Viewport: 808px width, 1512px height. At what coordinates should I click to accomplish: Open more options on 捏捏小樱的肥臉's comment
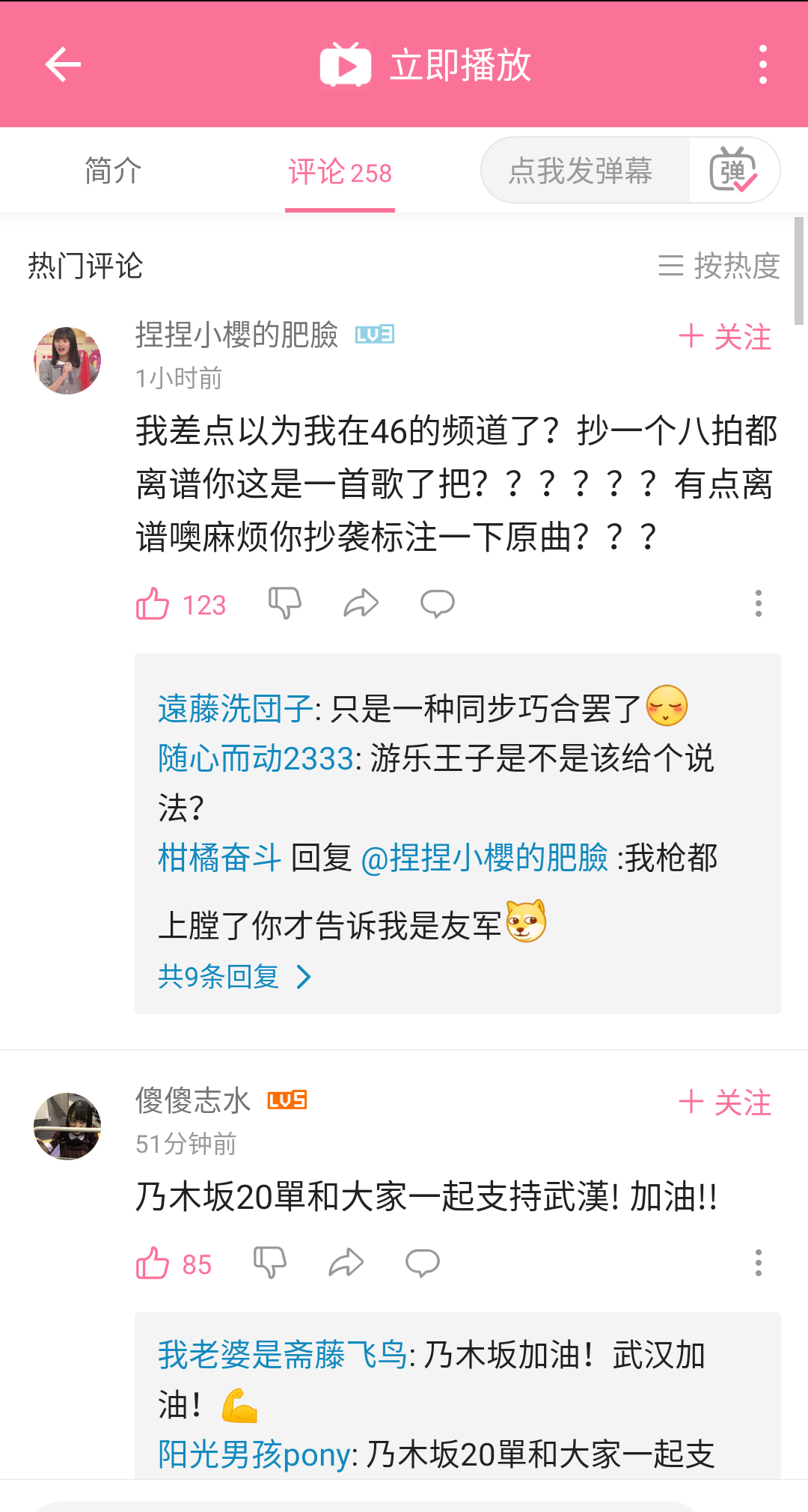[x=758, y=603]
